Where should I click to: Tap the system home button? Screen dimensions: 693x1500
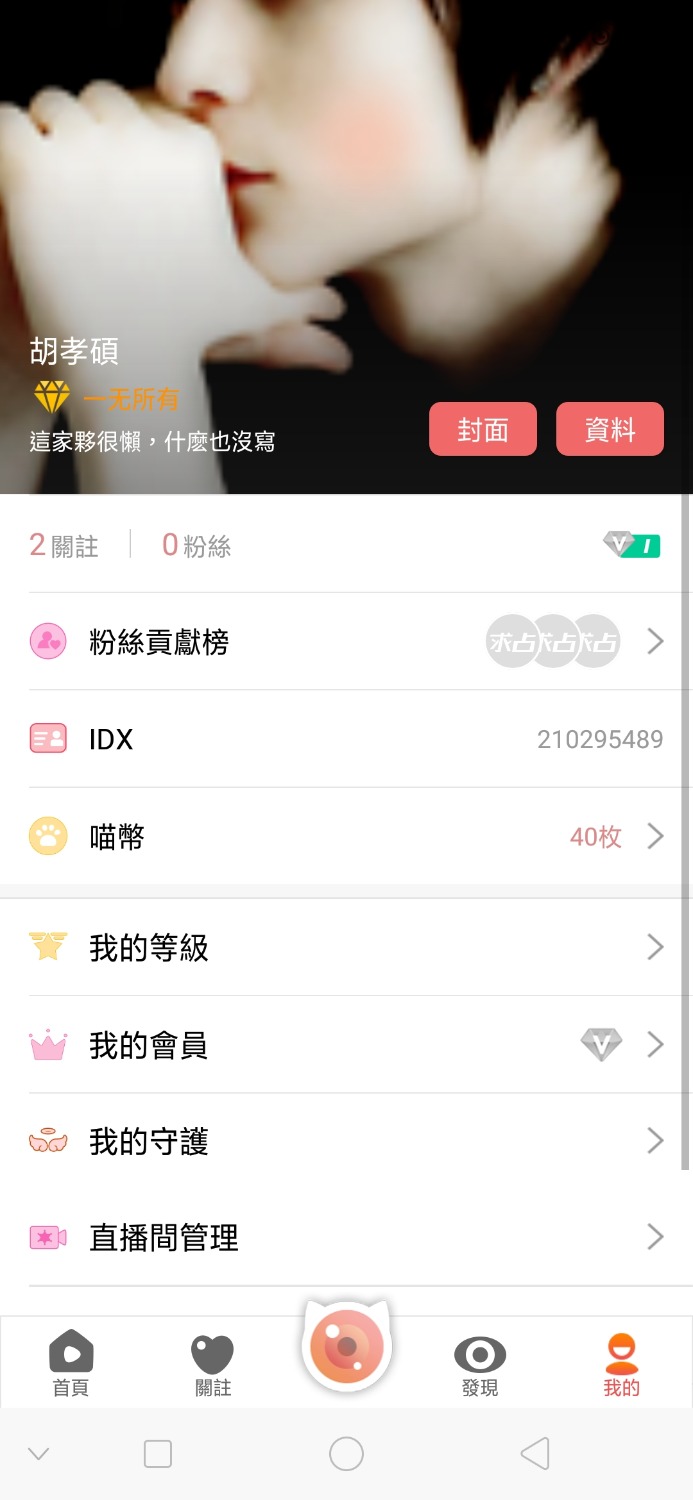coord(346,1453)
